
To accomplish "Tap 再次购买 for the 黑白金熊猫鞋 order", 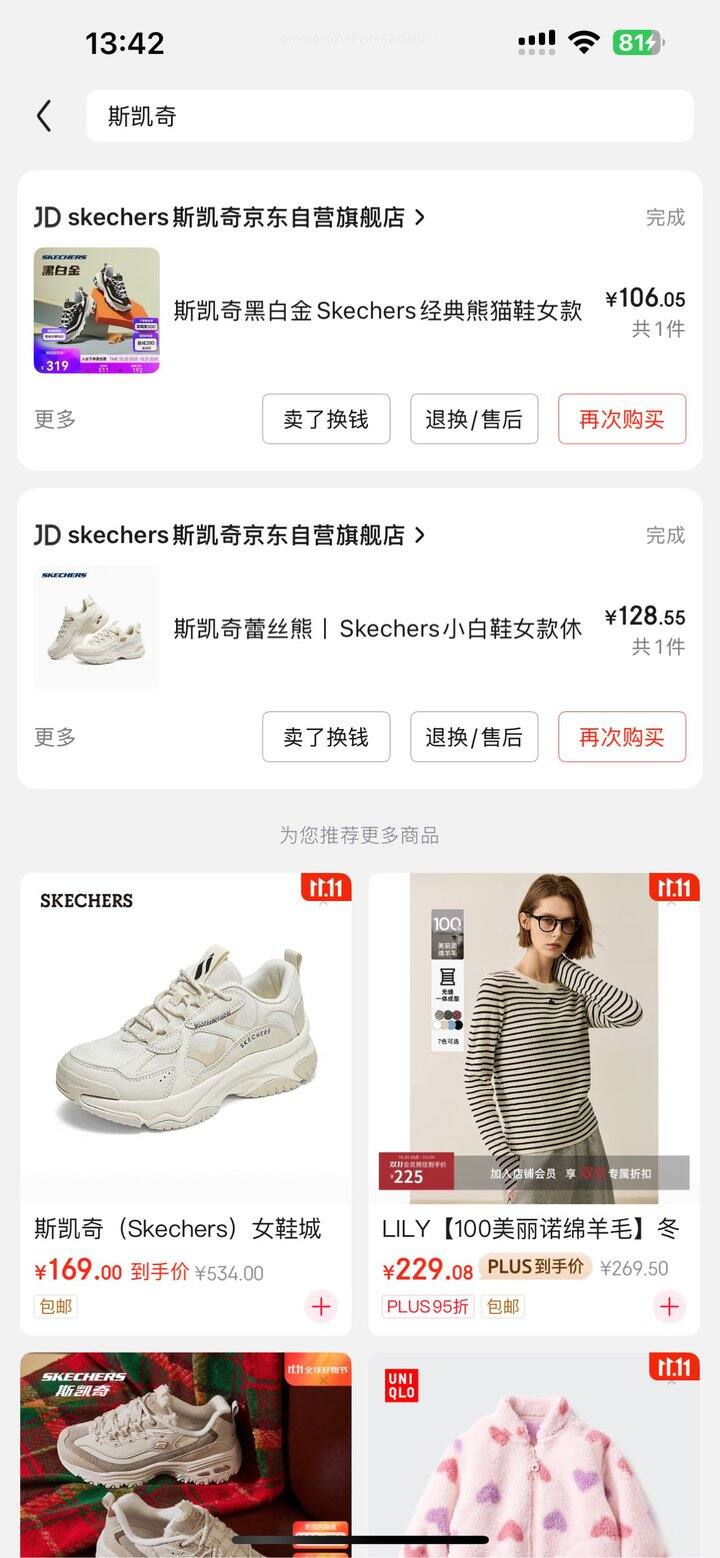I will tap(622, 419).
